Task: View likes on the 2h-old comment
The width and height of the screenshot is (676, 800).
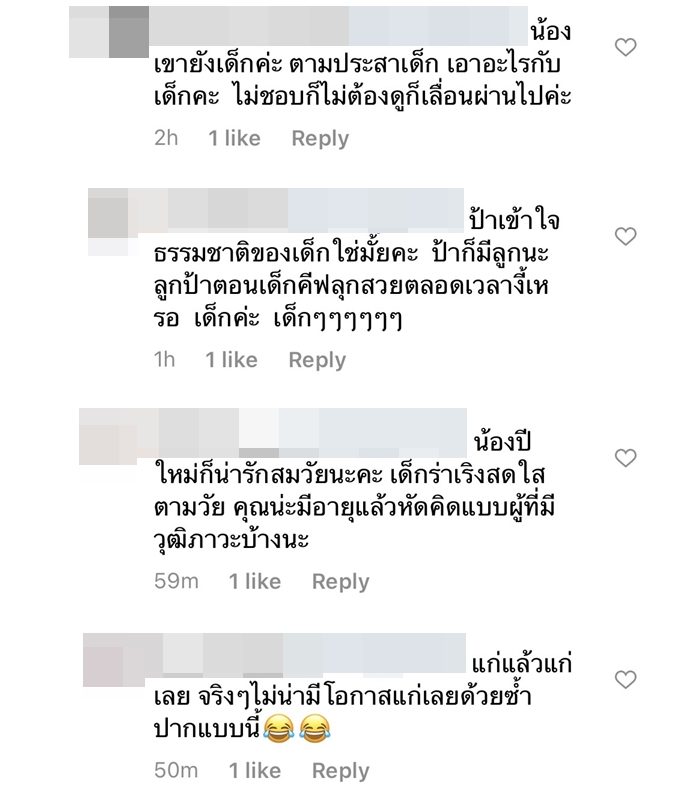Action: 234,139
